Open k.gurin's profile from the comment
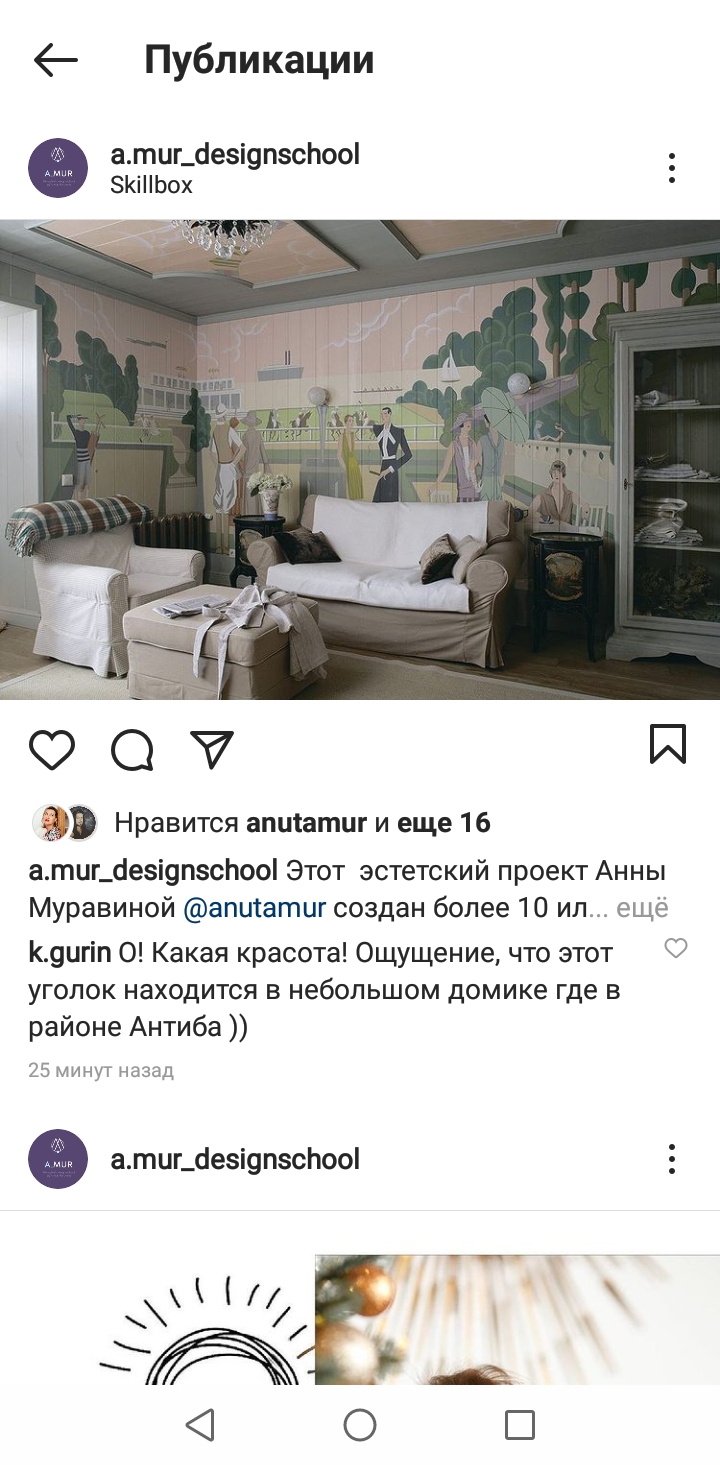 tap(69, 953)
